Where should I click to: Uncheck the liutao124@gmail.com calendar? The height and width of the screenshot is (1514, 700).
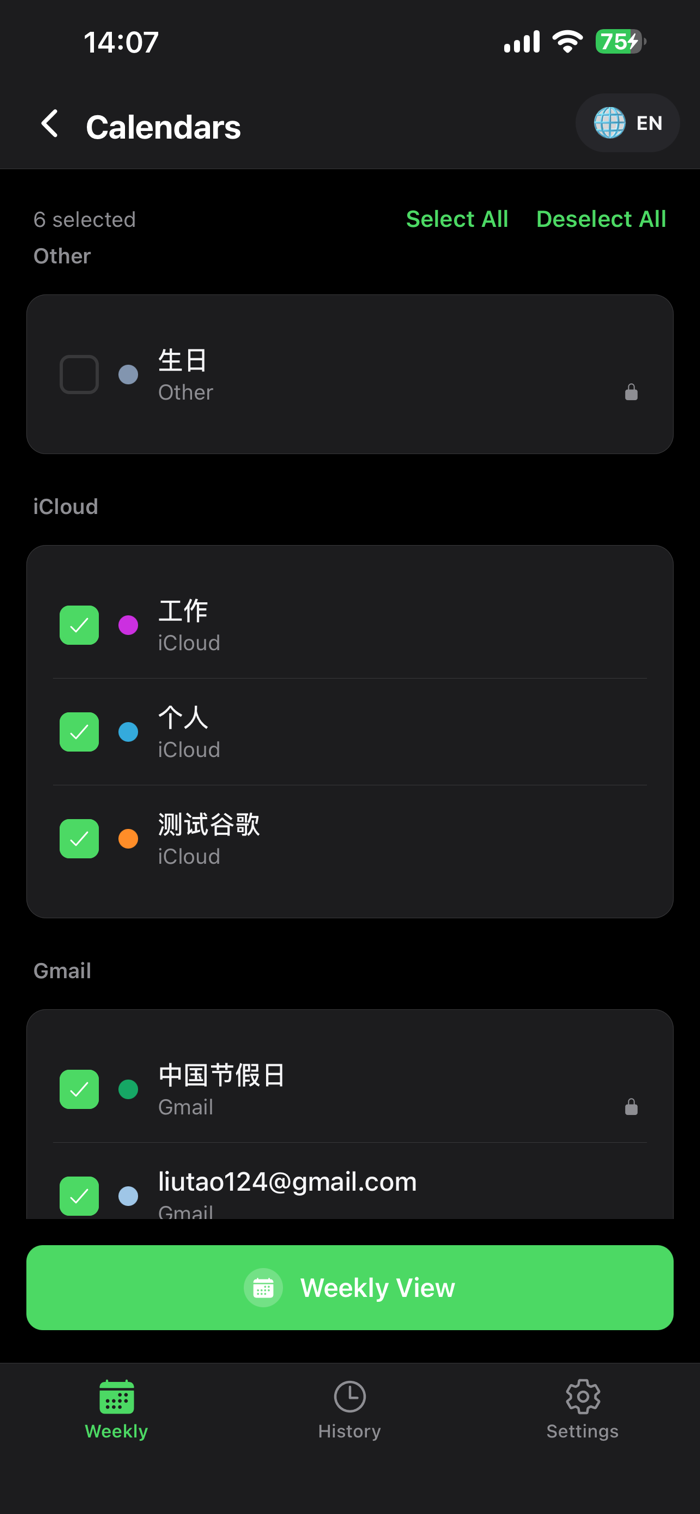click(x=79, y=1196)
